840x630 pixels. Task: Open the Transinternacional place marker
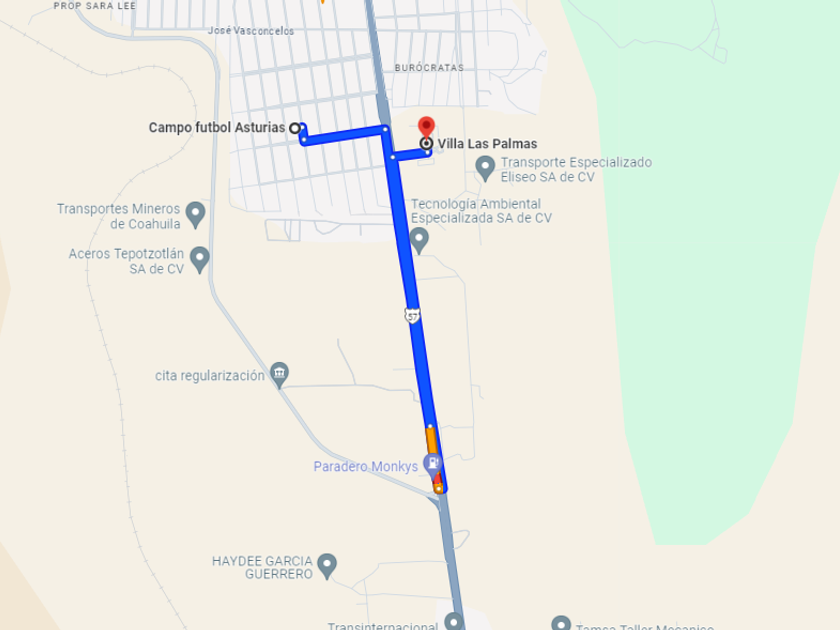(x=454, y=622)
